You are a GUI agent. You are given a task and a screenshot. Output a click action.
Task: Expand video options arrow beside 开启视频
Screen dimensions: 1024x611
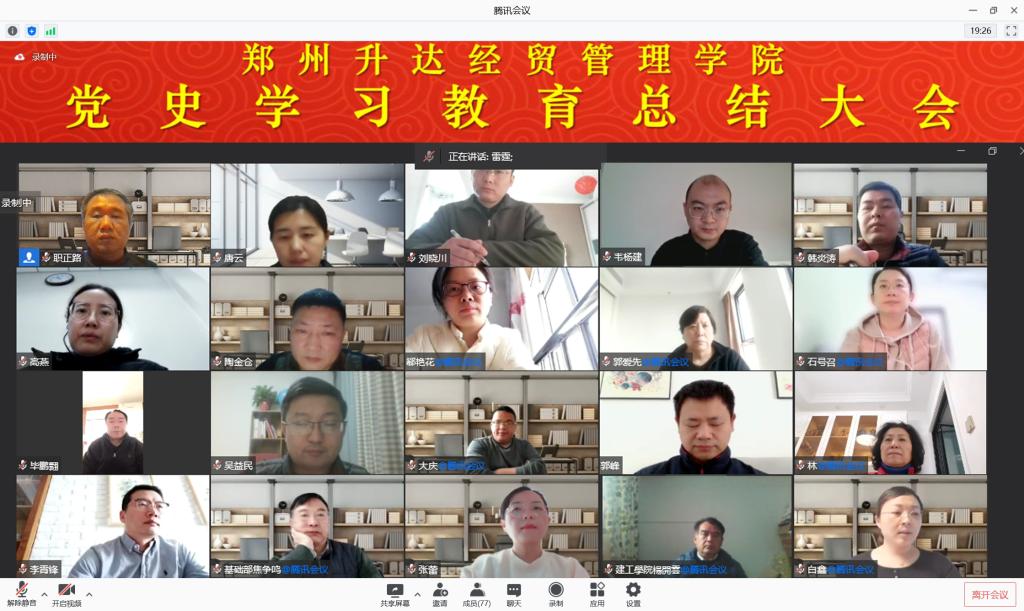pyautogui.click(x=89, y=594)
